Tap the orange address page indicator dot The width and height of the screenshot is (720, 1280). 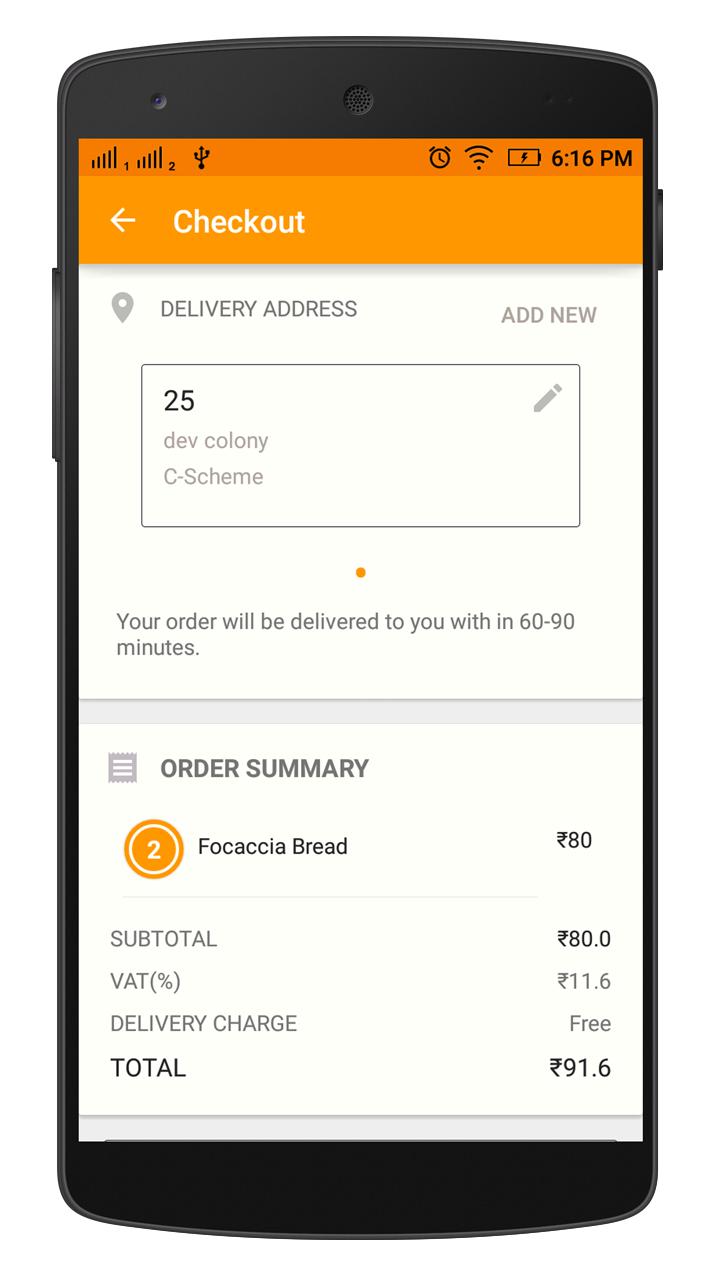[360, 573]
